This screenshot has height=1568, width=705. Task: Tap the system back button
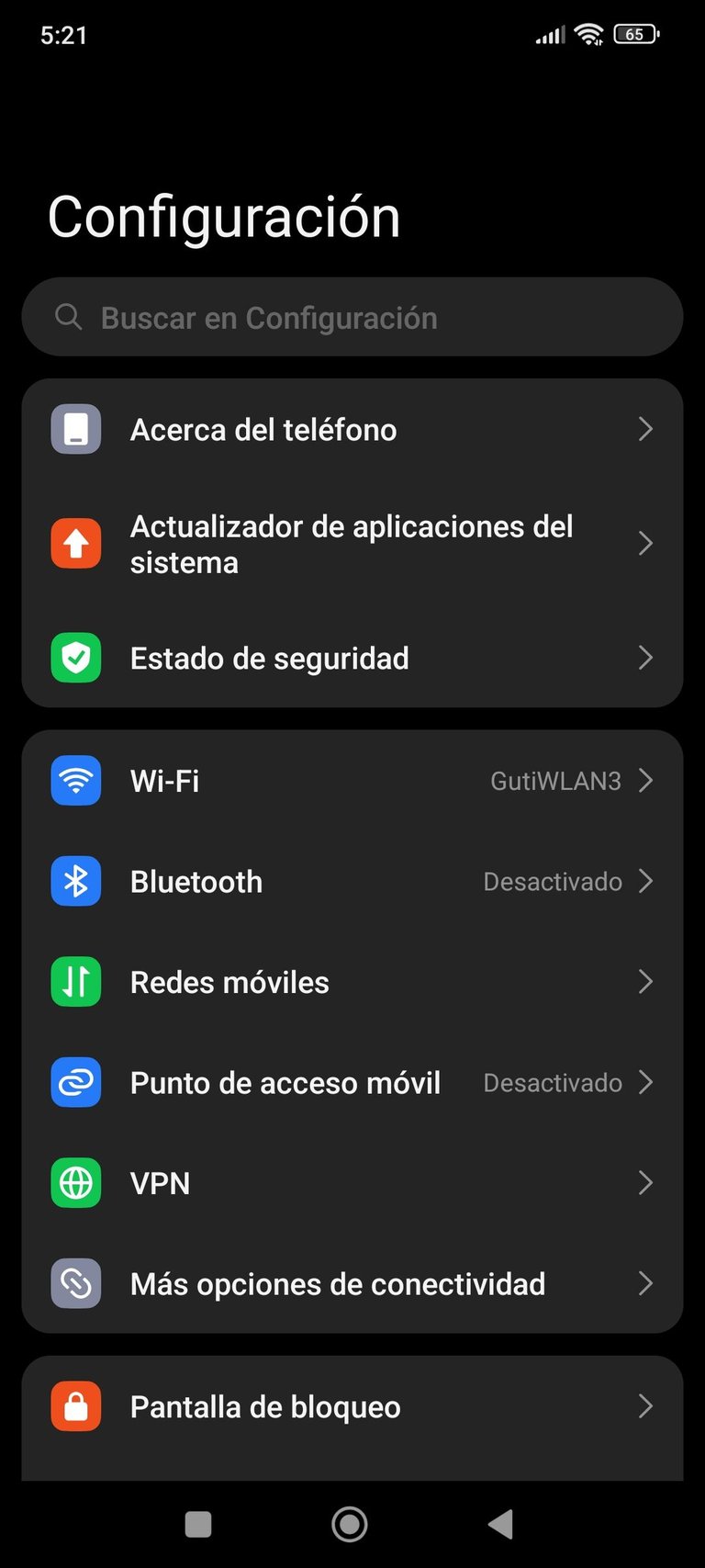tap(500, 1525)
